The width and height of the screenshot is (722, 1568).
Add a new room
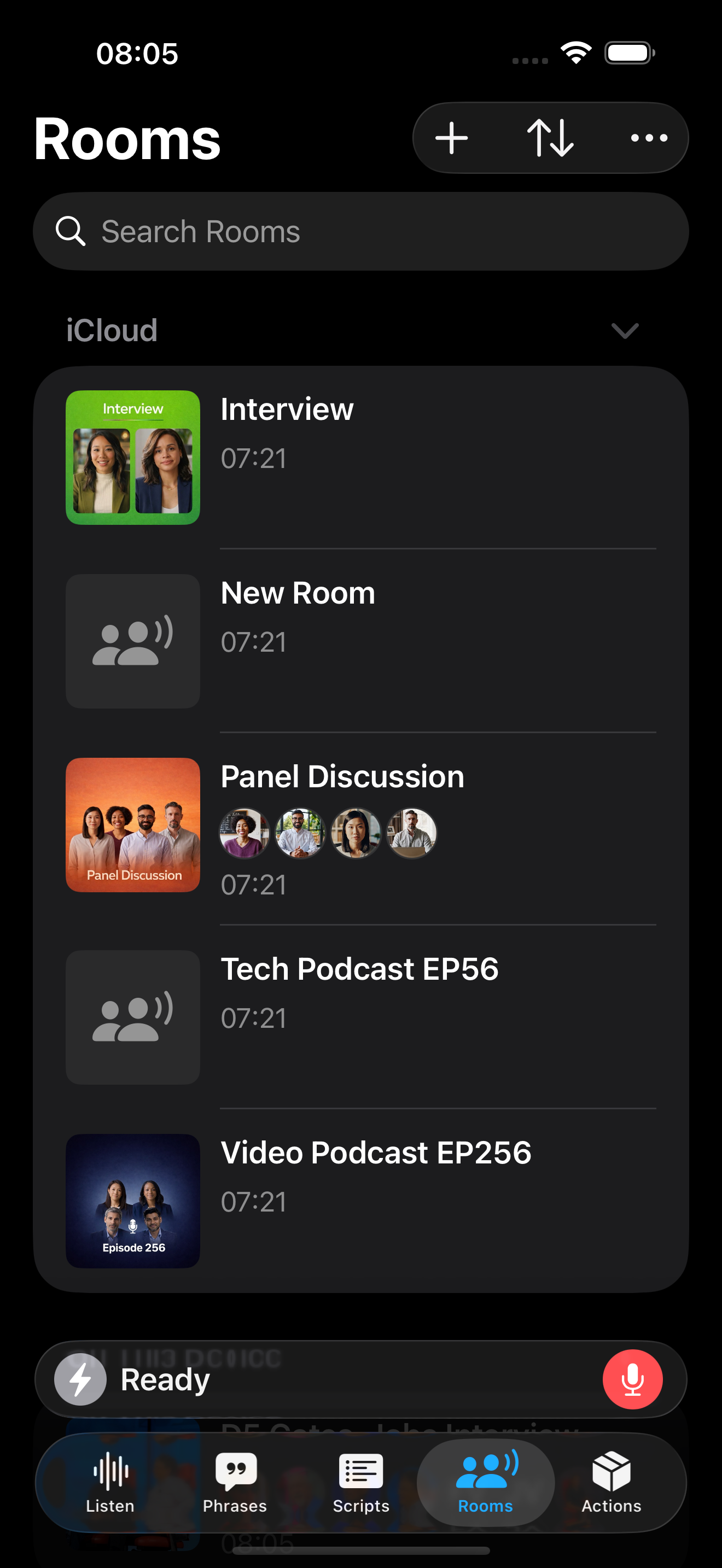pyautogui.click(x=452, y=138)
